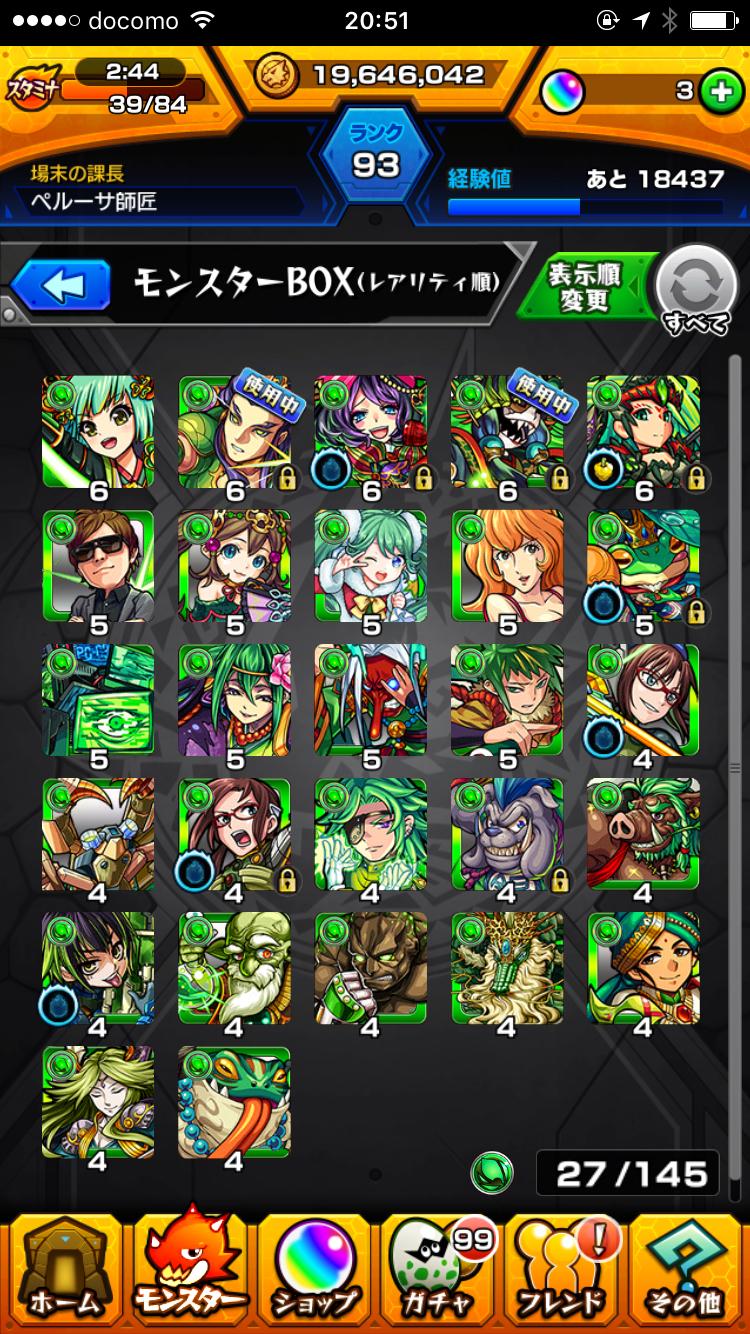Select the sunglasses man monster
The height and width of the screenshot is (1334, 750).
pyautogui.click(x=98, y=566)
